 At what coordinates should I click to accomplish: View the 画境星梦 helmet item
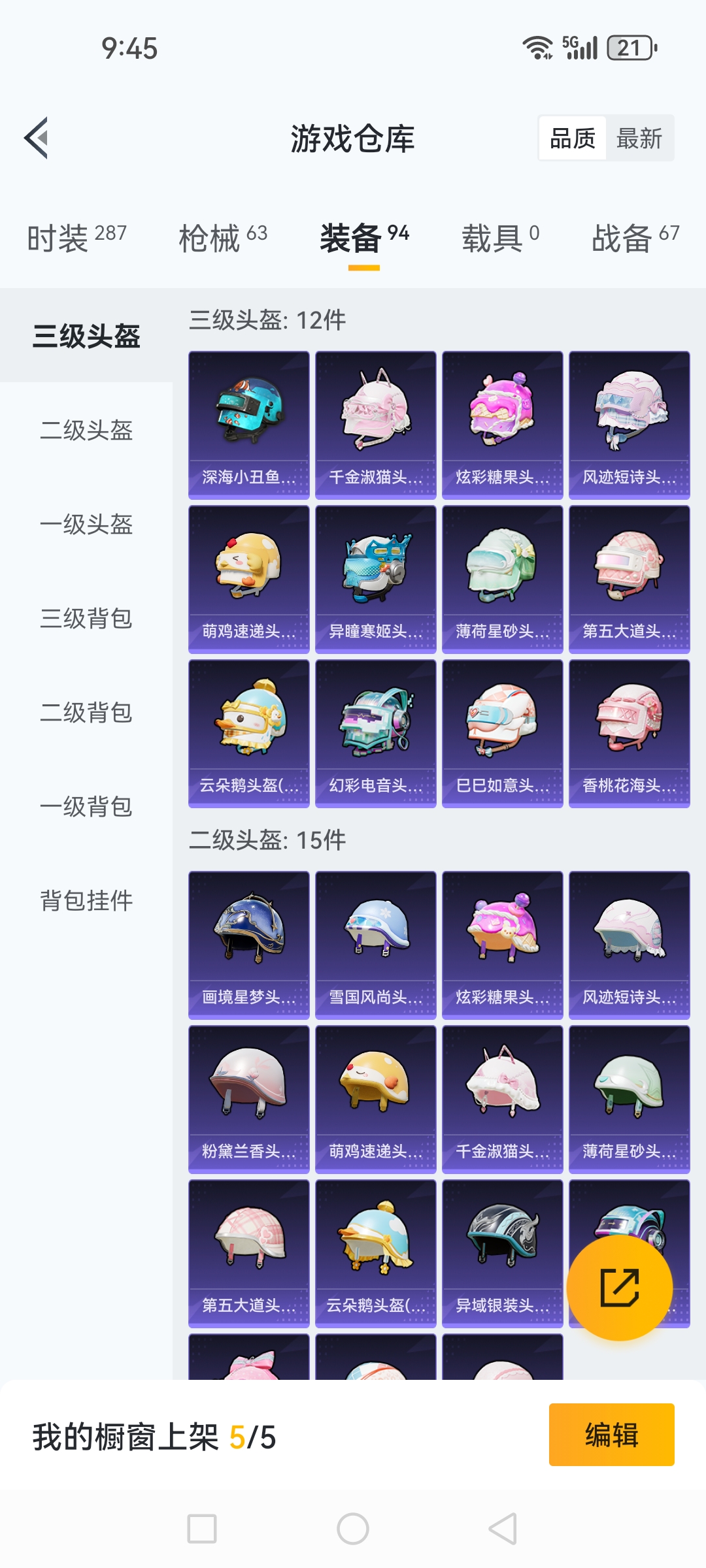tap(249, 945)
